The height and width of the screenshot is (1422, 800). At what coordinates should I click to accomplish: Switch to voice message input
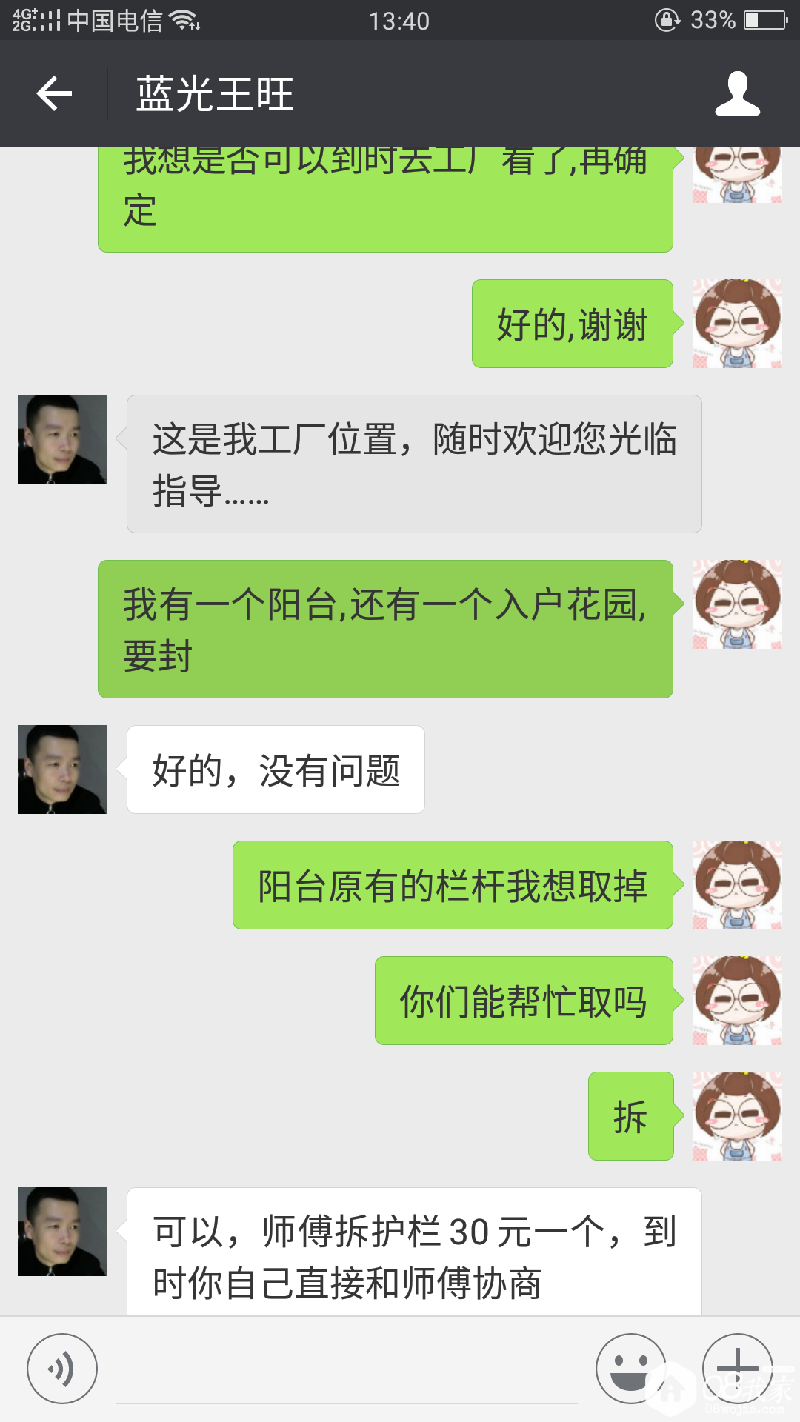point(62,1368)
